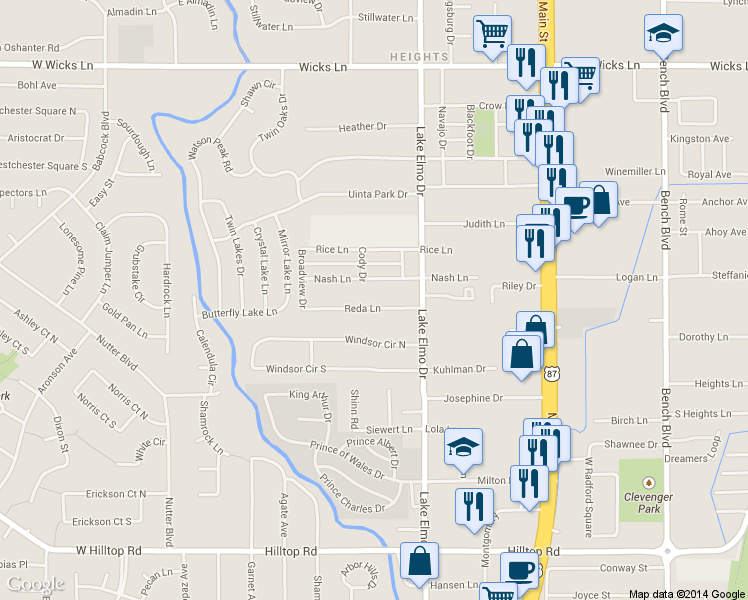Image resolution: width=748 pixels, height=600 pixels.
Task: Select the restaurant marker next to Rice Ln
Action: click(x=535, y=245)
